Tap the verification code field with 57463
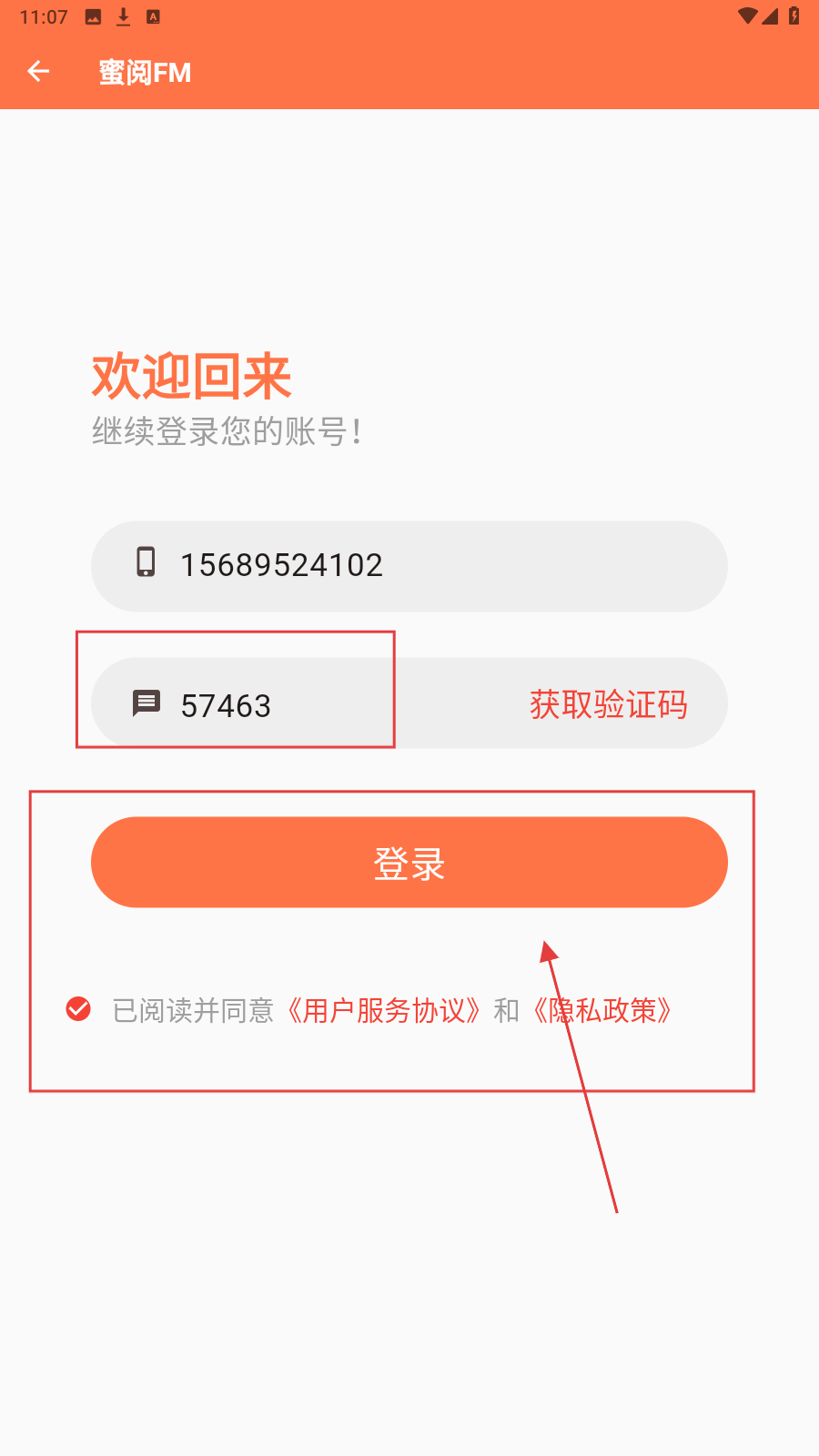 300,704
